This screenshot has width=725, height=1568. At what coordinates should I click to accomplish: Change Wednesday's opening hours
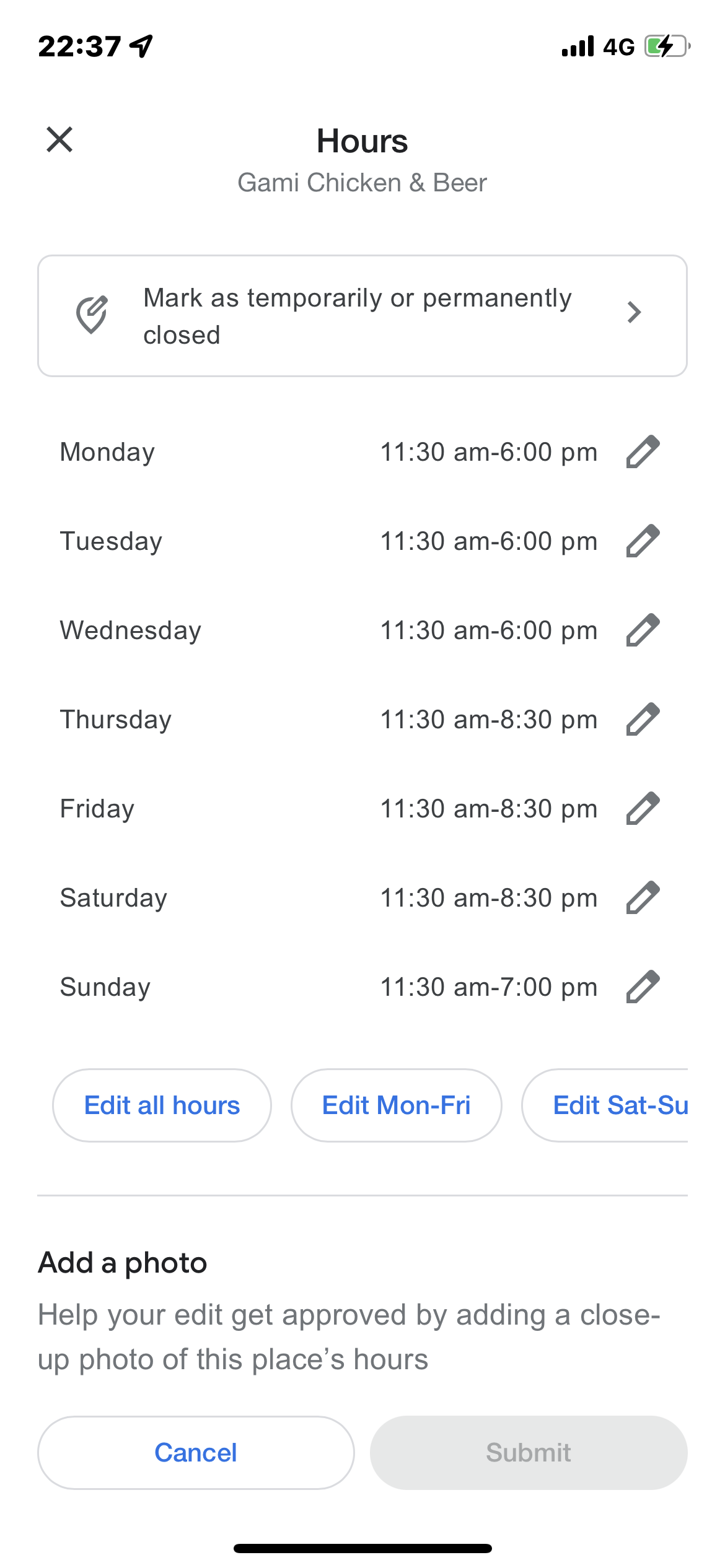click(x=643, y=630)
